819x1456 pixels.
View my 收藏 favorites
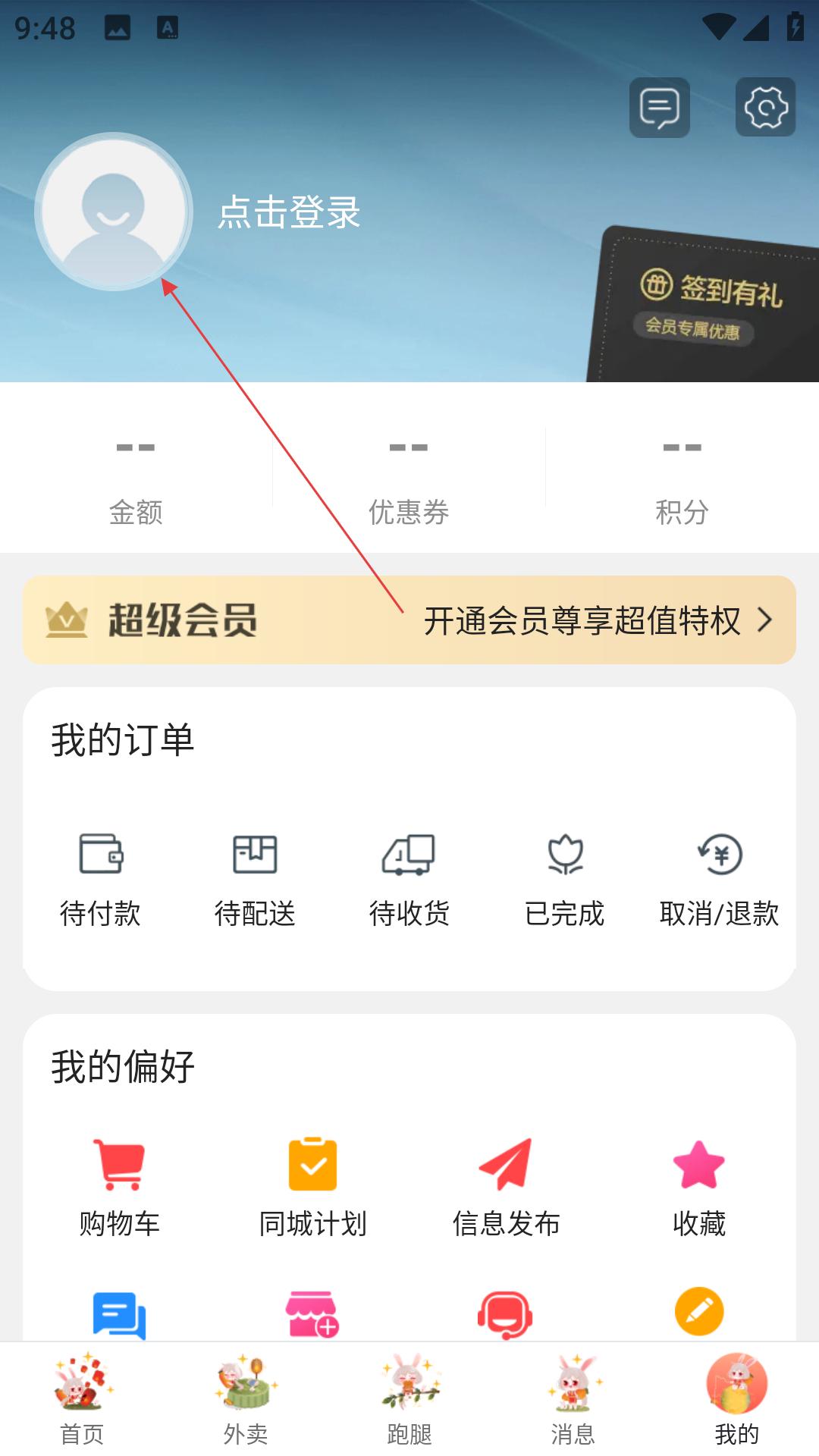(x=699, y=1188)
